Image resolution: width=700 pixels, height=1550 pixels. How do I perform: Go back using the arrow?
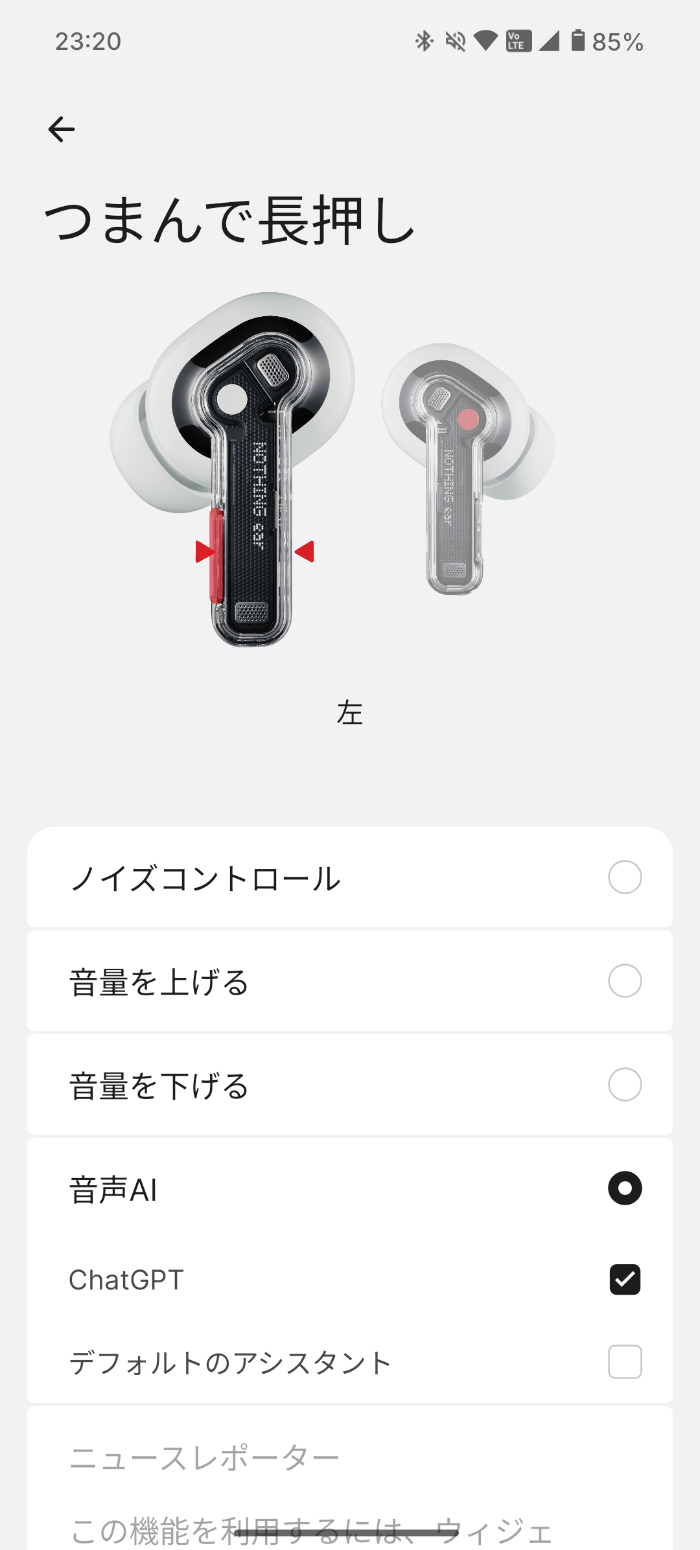(62, 129)
